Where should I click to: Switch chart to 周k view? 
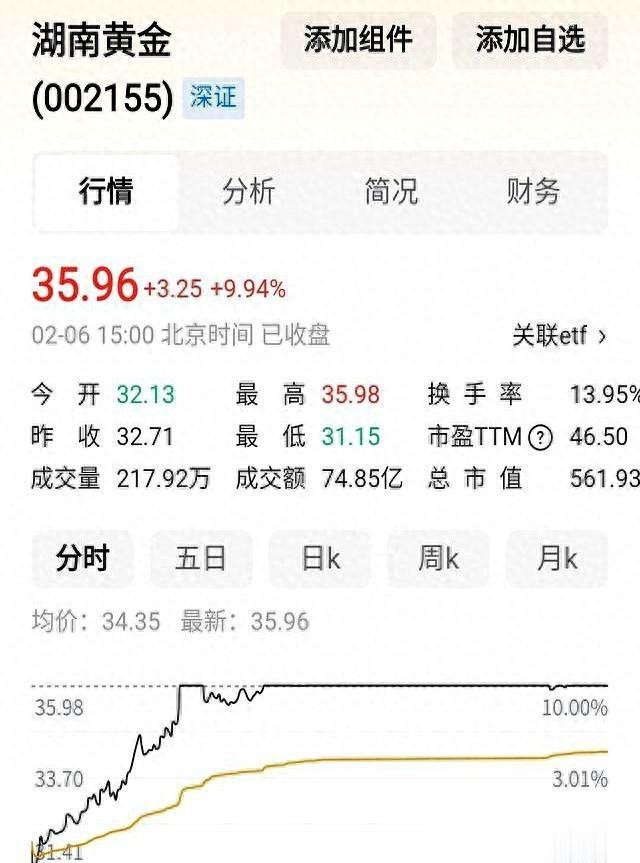click(438, 558)
